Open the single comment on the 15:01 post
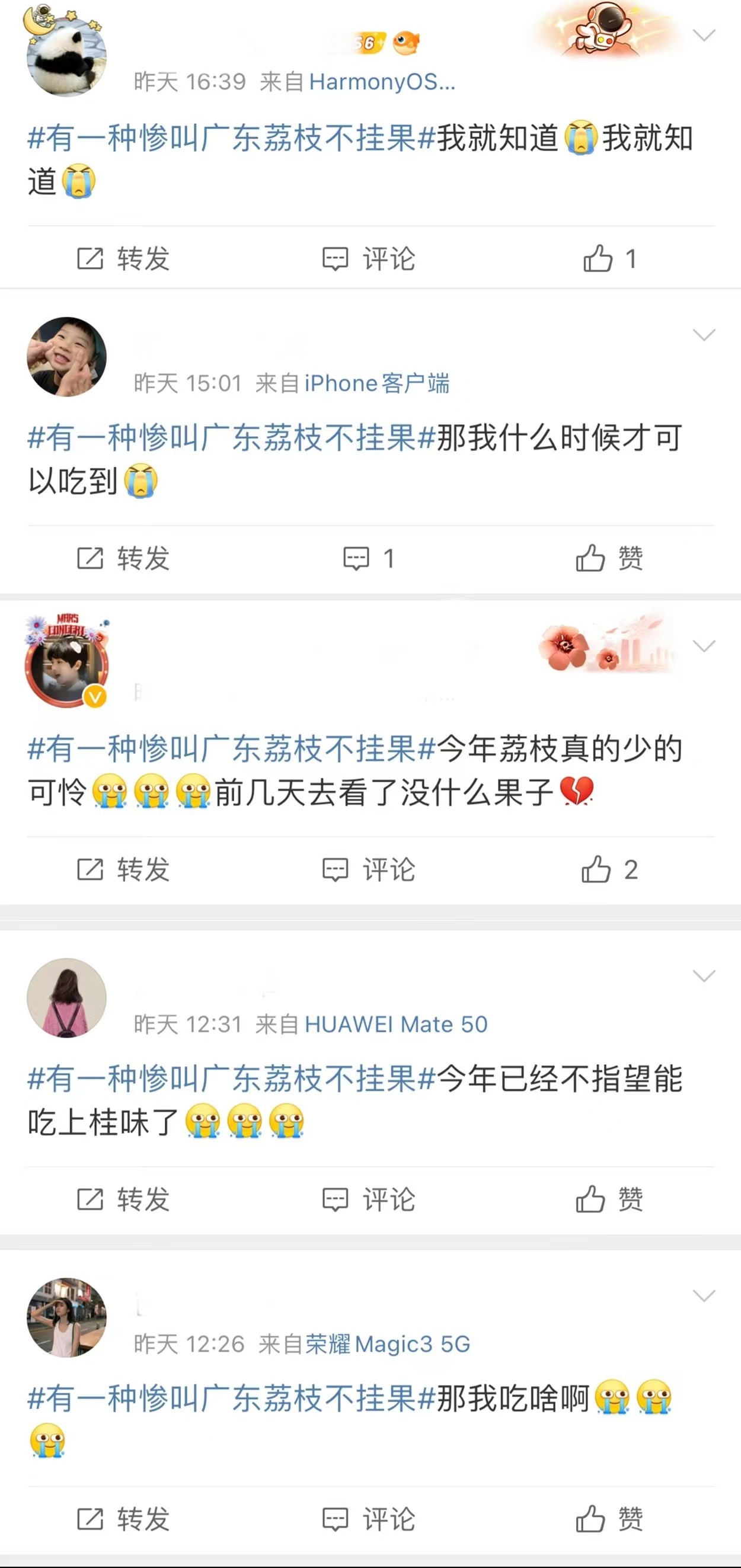Screen dimensions: 741x1568 [369, 558]
